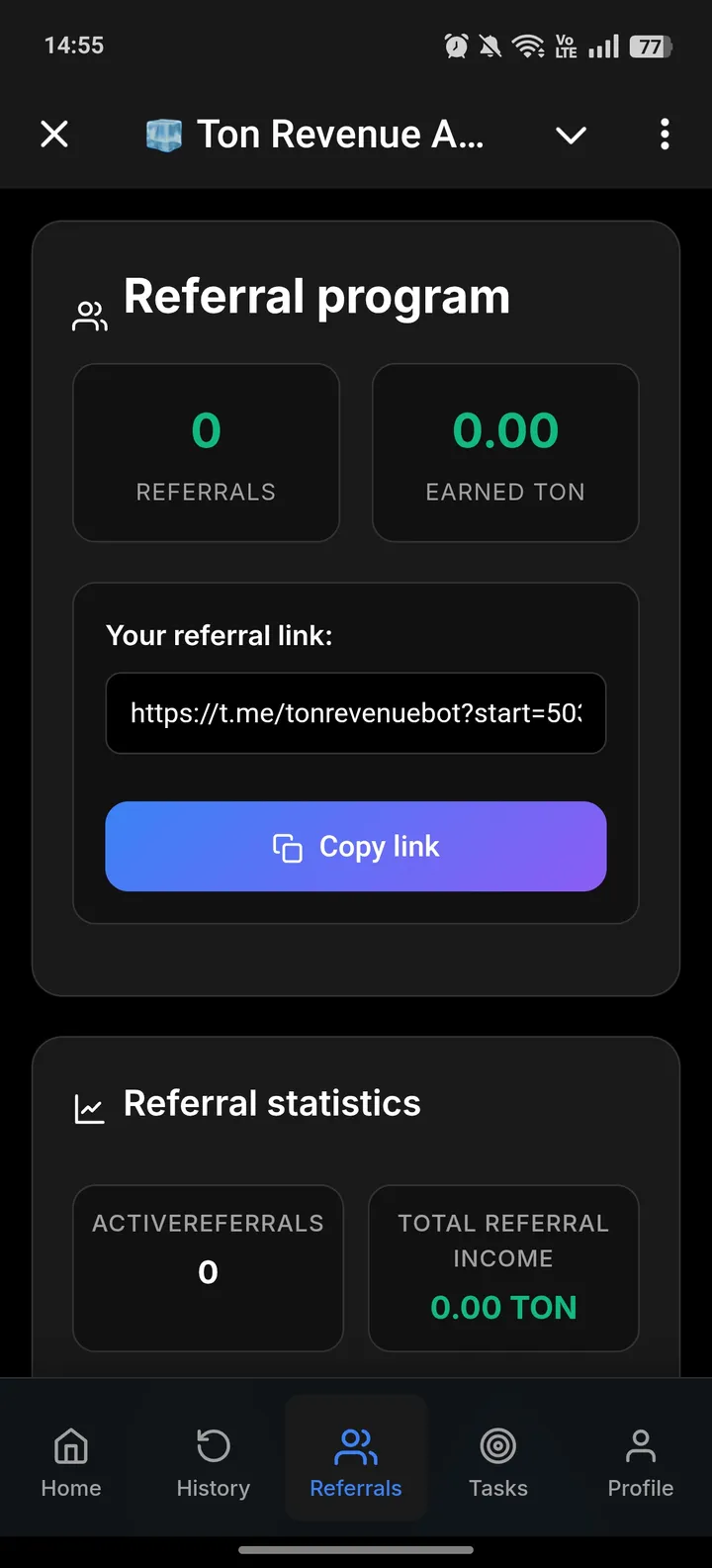Expand the chevron next to the title
This screenshot has height=1568, width=712.
tap(571, 135)
